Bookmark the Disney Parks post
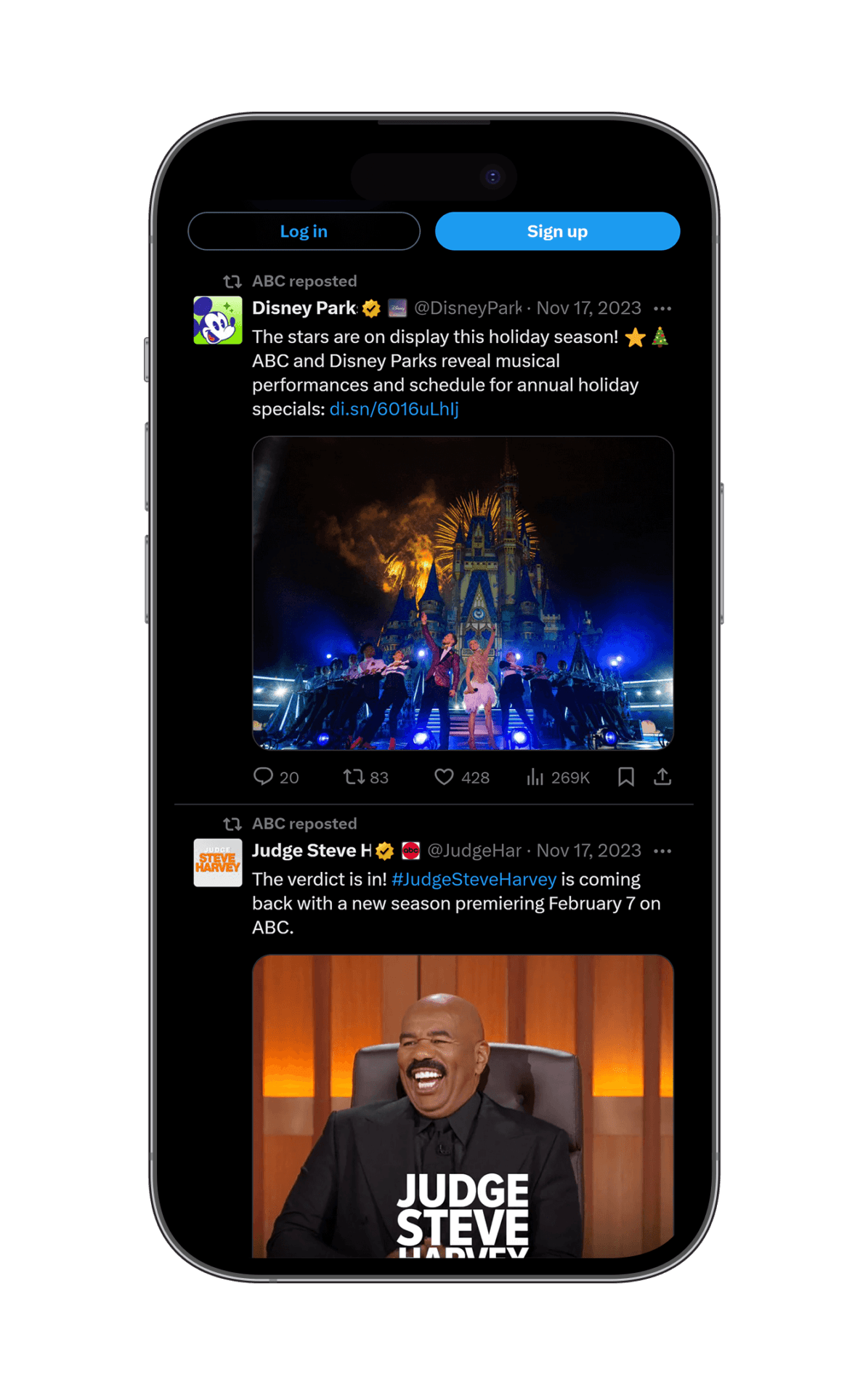868x1395 pixels. (625, 777)
